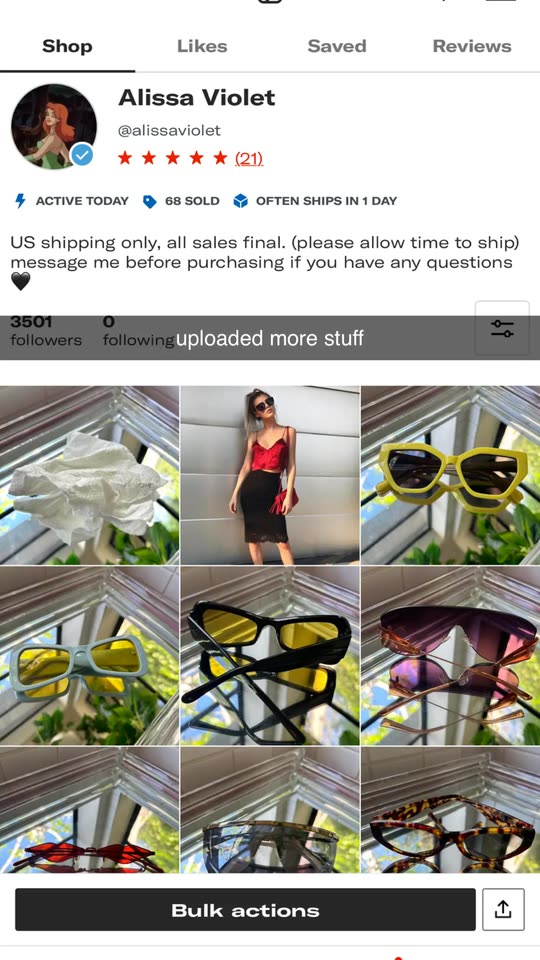540x960 pixels.
Task: Open the 21 reviews link
Action: click(x=249, y=159)
